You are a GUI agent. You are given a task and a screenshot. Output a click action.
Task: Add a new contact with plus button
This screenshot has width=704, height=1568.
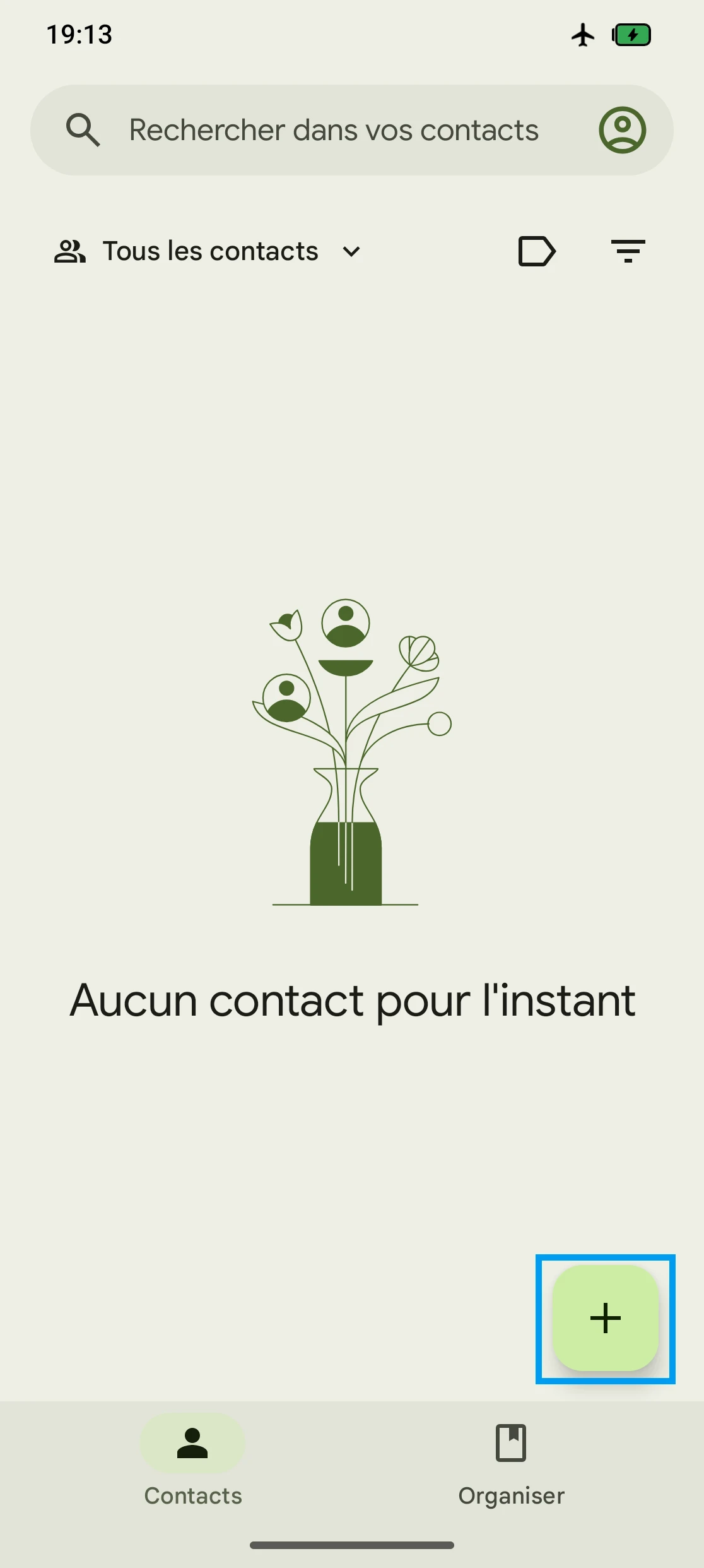(605, 1318)
